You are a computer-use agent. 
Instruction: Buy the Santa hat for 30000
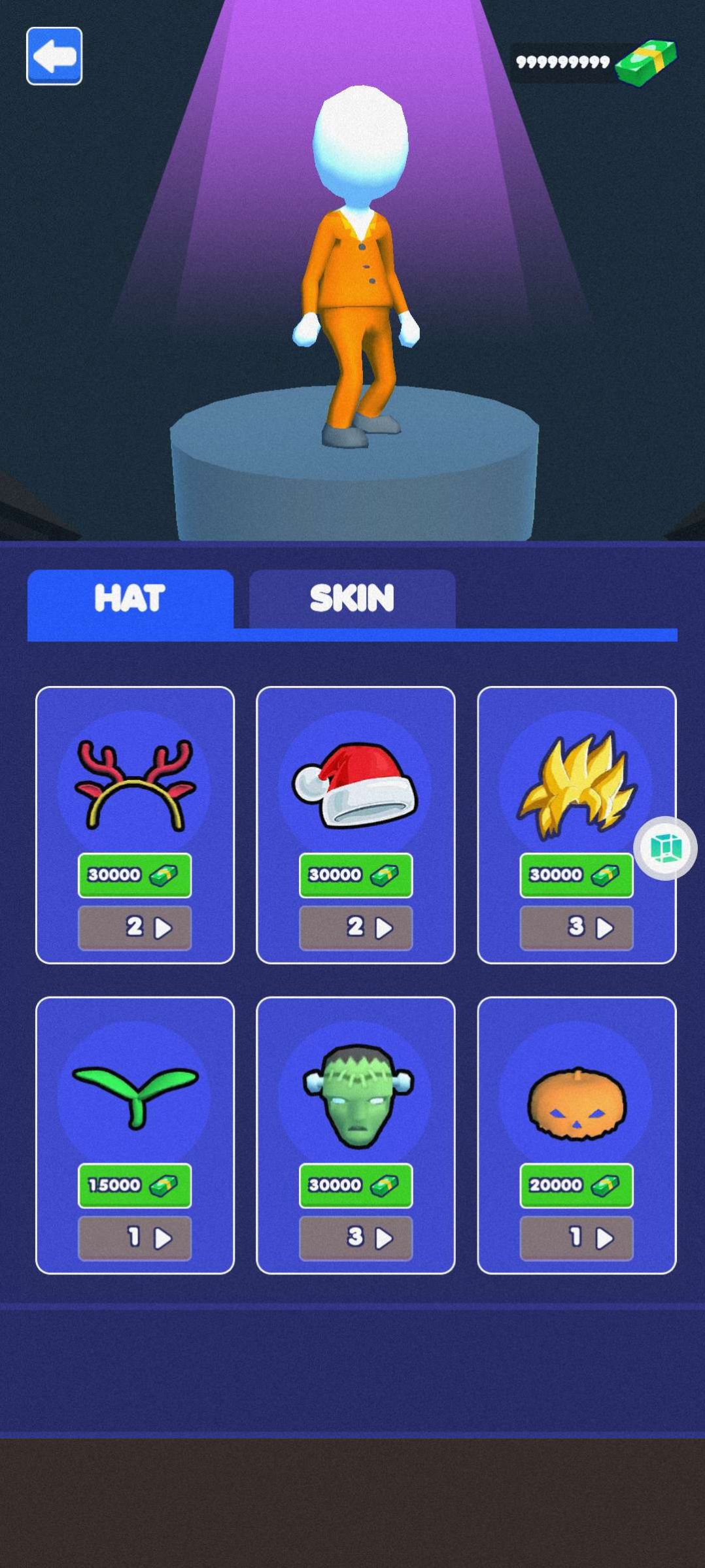356,875
